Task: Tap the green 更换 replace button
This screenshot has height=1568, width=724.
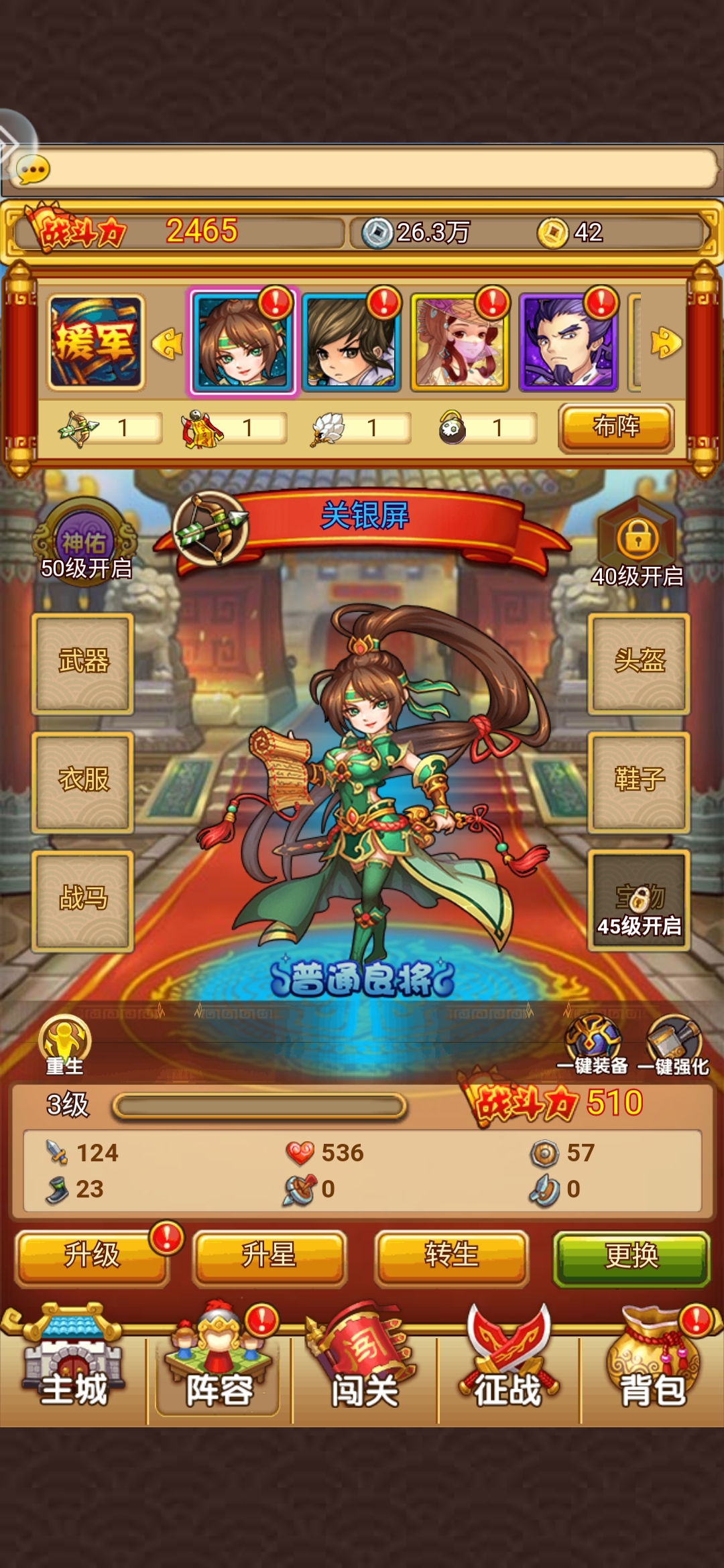Action: [631, 1257]
